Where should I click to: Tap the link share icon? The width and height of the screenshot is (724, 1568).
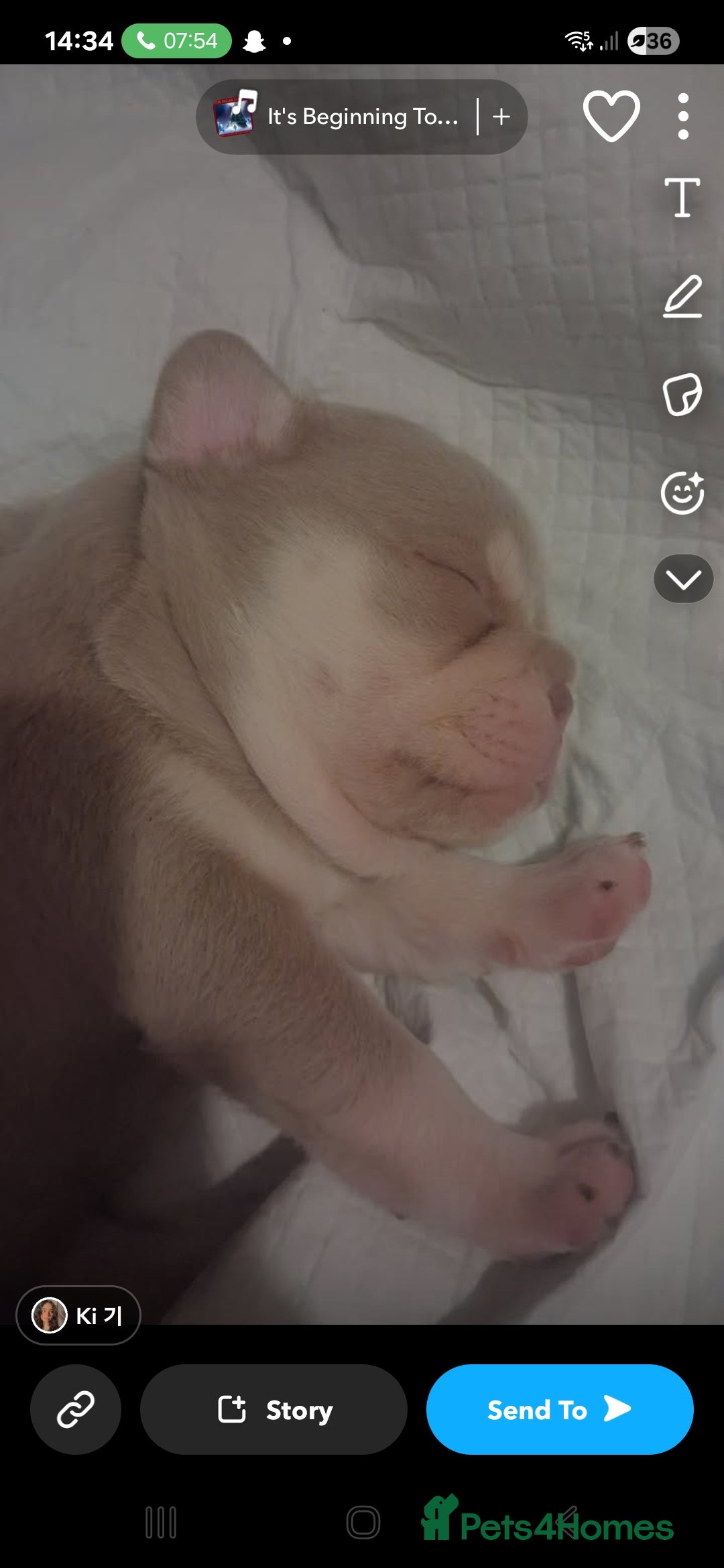coord(76,1409)
